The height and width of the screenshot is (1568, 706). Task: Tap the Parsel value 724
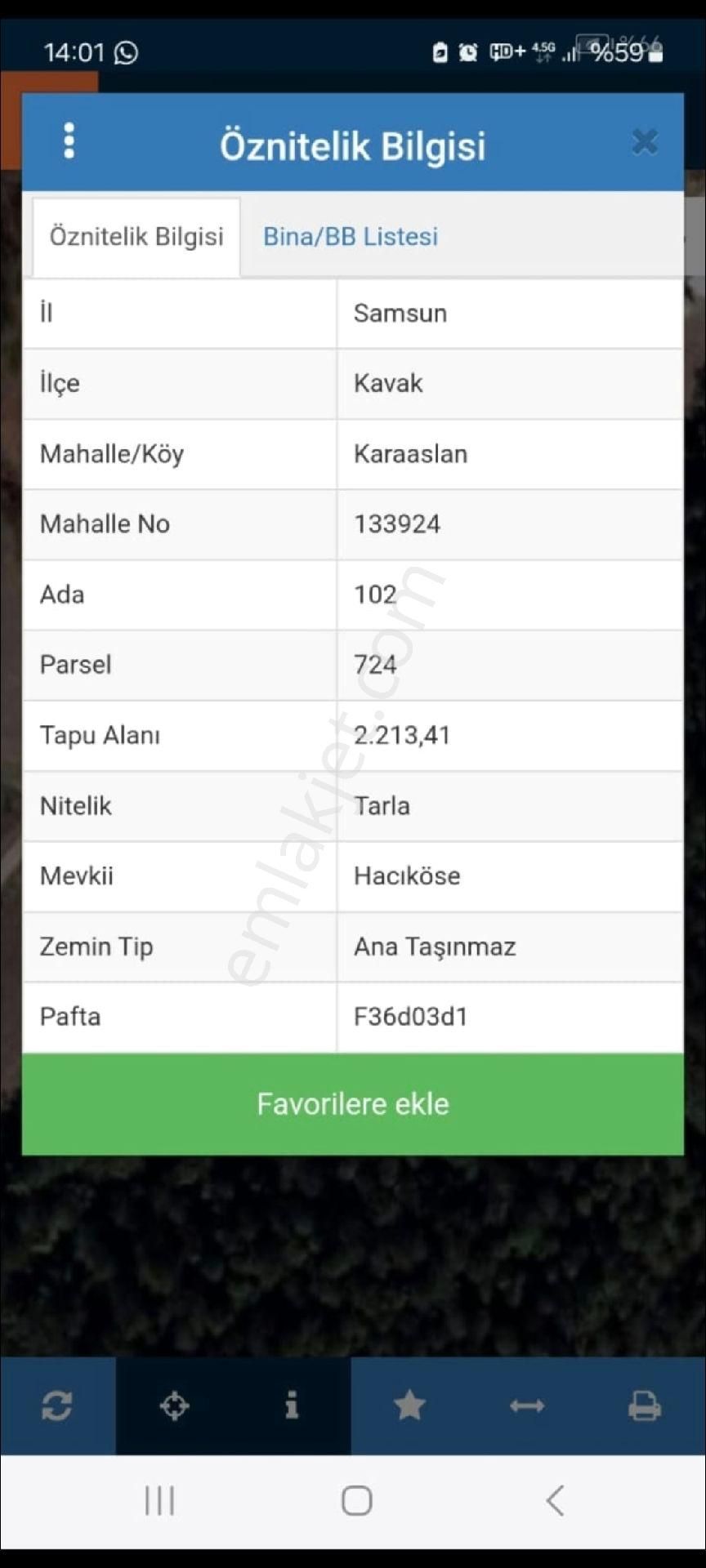pos(375,665)
